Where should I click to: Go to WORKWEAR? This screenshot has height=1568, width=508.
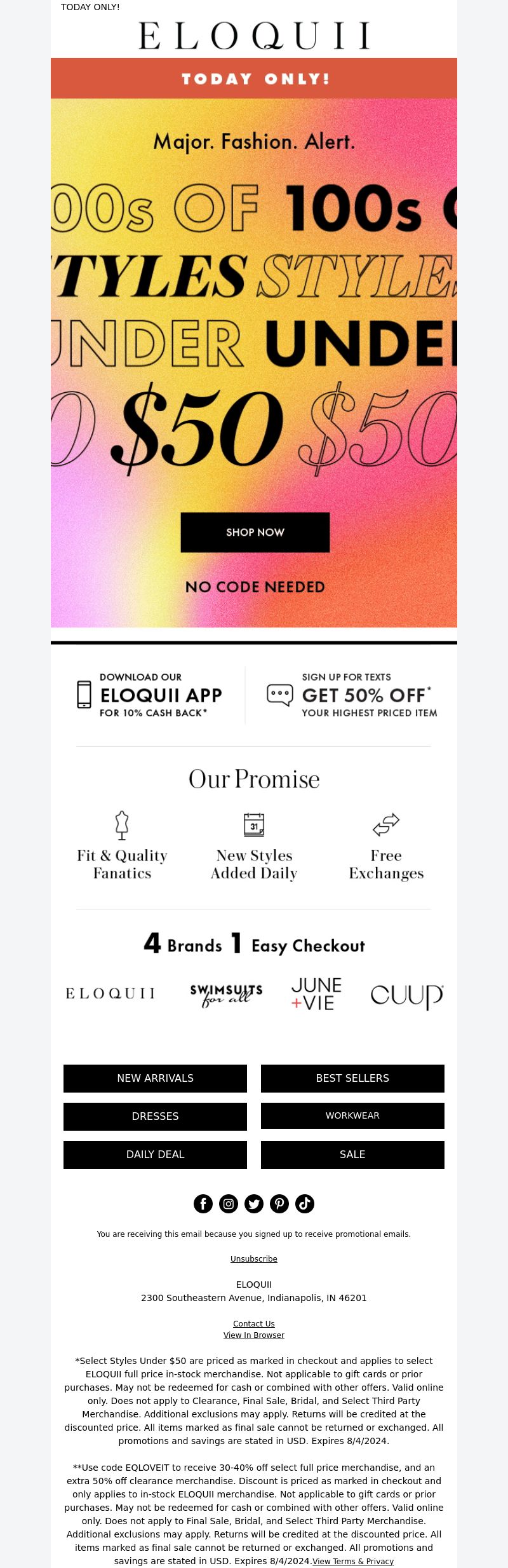352,1116
